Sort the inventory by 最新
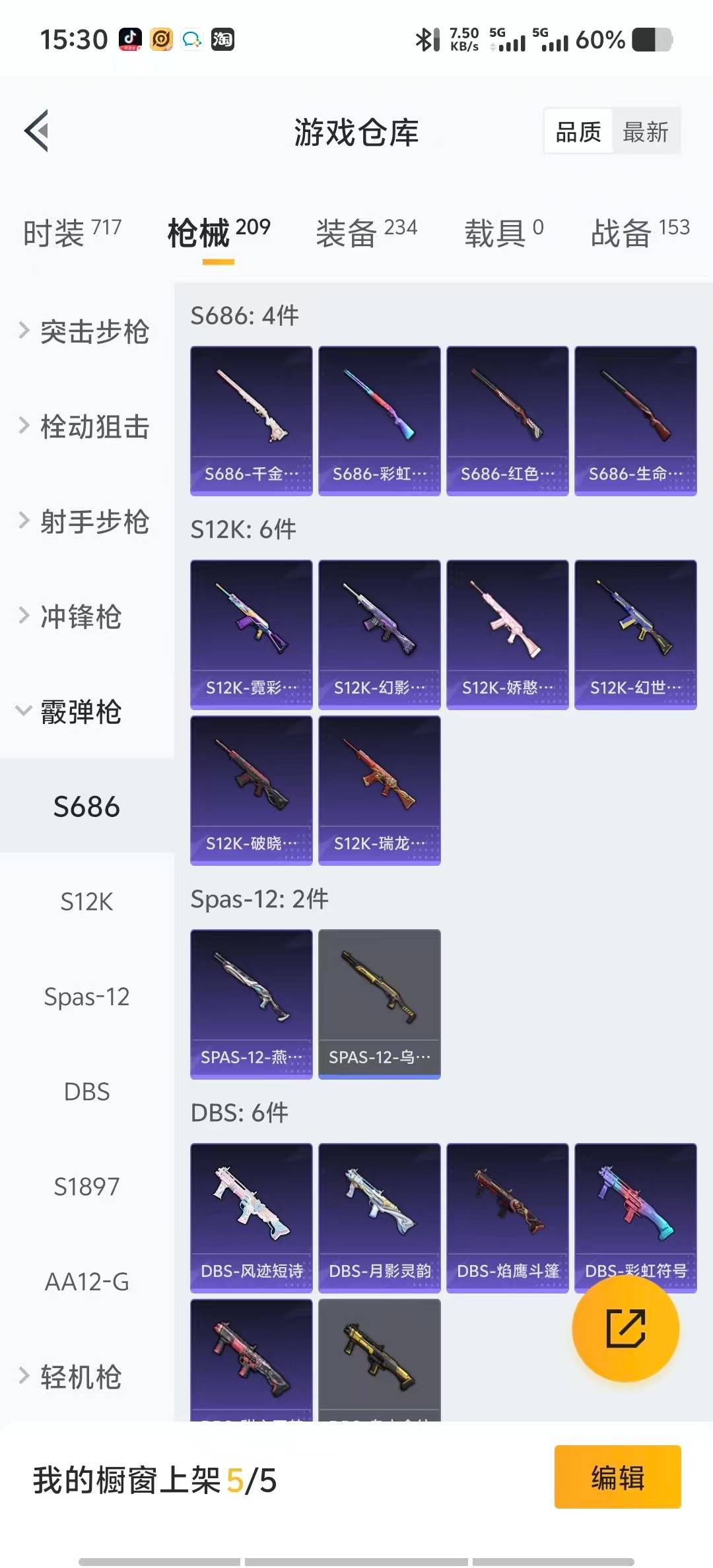 click(x=646, y=132)
